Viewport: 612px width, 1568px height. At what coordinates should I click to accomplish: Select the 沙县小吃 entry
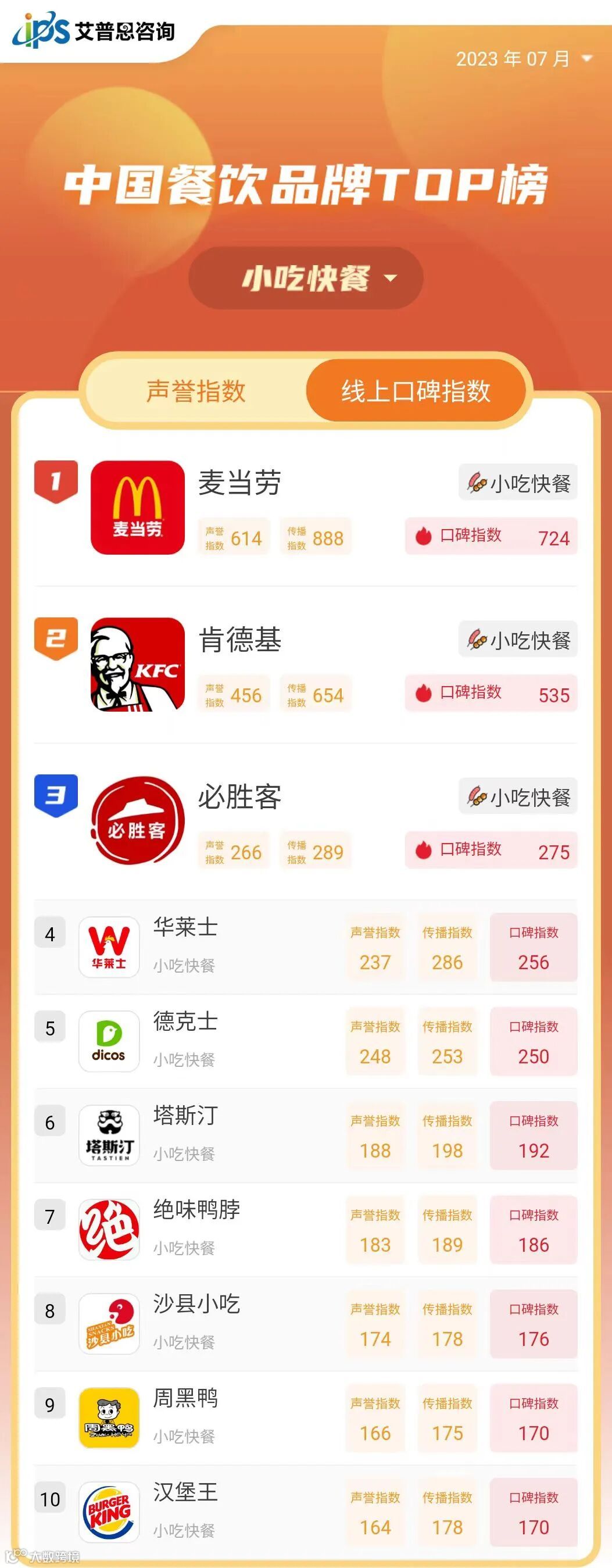click(196, 1305)
